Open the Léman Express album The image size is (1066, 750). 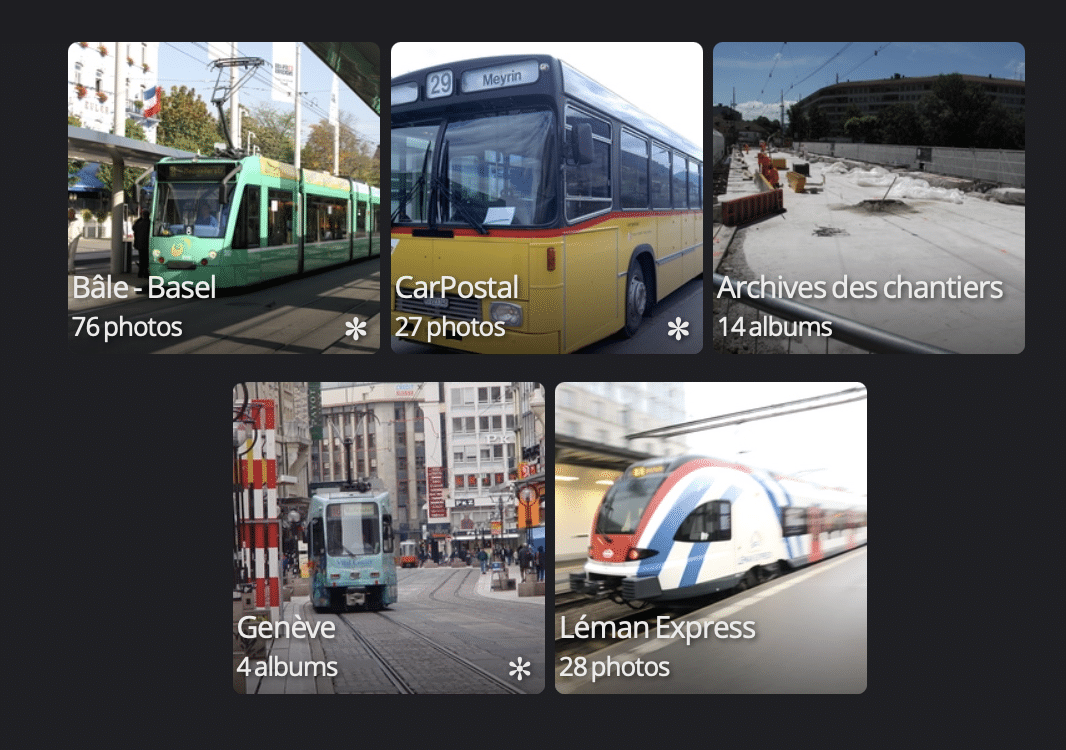(x=710, y=537)
